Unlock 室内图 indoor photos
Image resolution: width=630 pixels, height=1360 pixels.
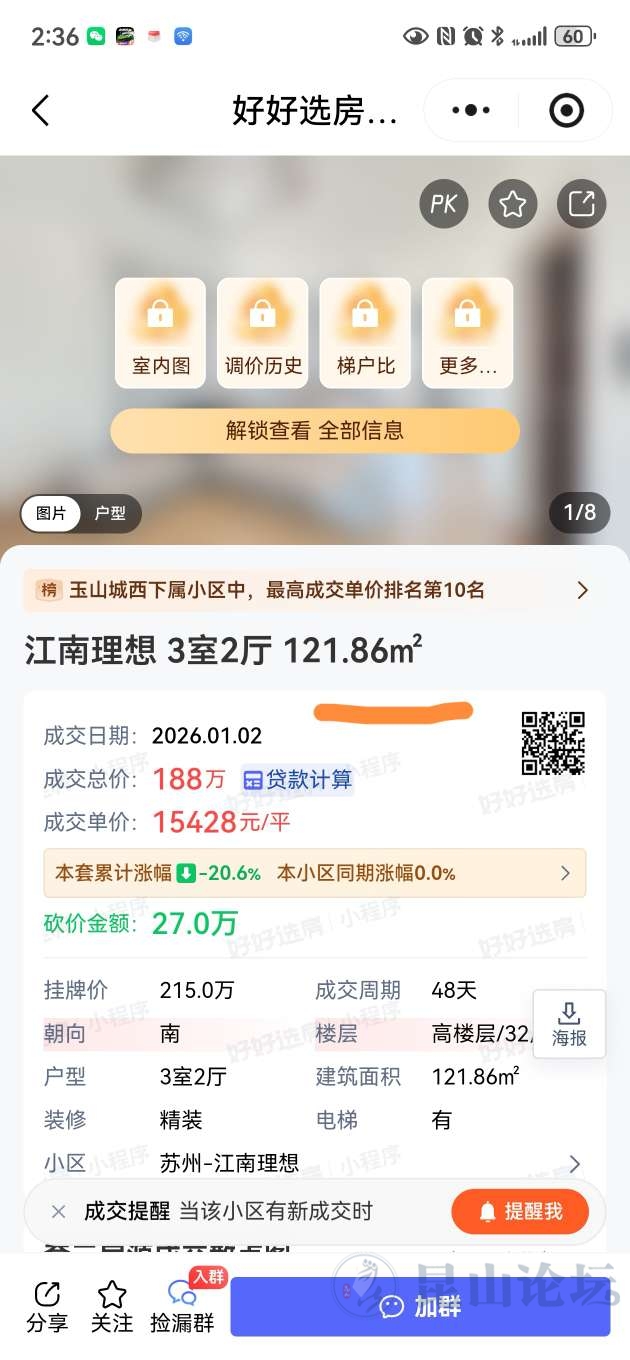160,332
